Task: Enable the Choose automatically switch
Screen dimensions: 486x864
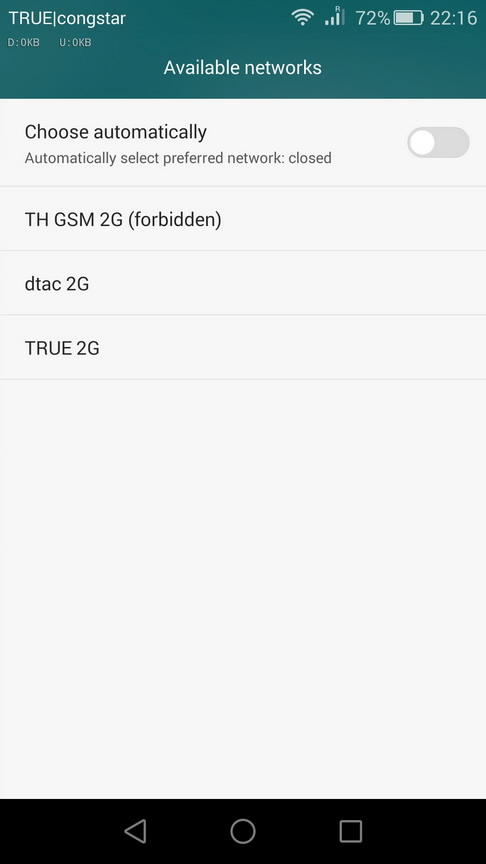Action: (438, 143)
